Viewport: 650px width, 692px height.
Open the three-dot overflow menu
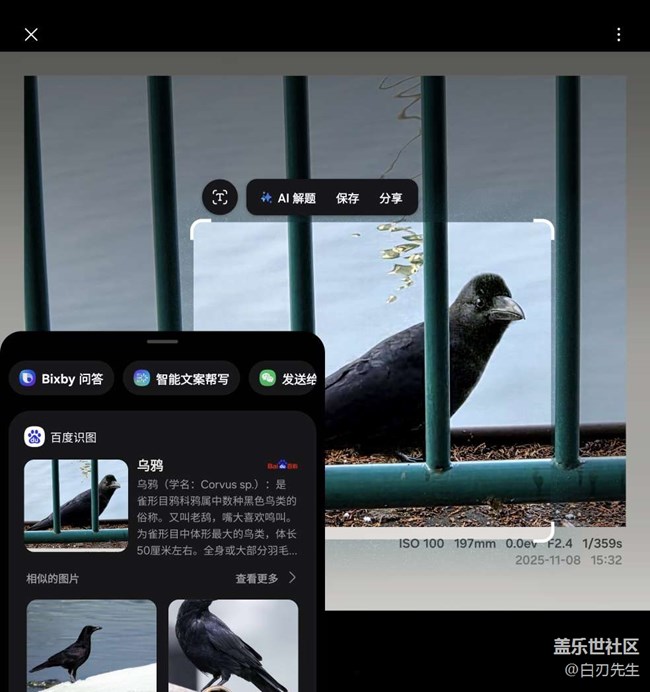[618, 35]
